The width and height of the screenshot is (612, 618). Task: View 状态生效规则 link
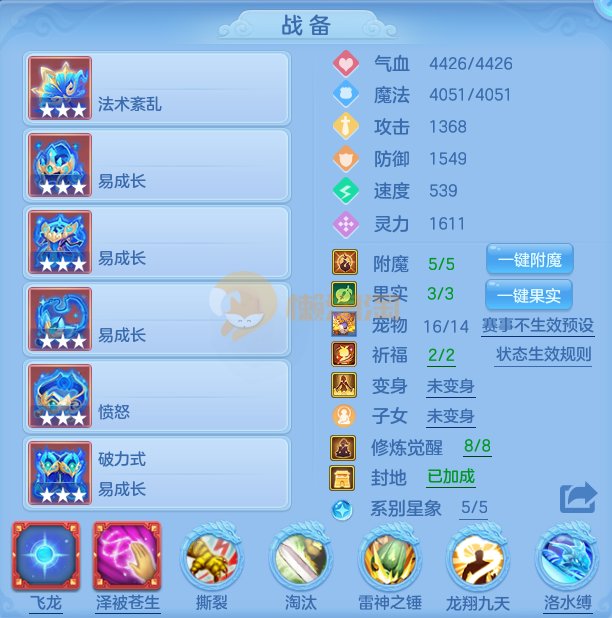point(543,355)
